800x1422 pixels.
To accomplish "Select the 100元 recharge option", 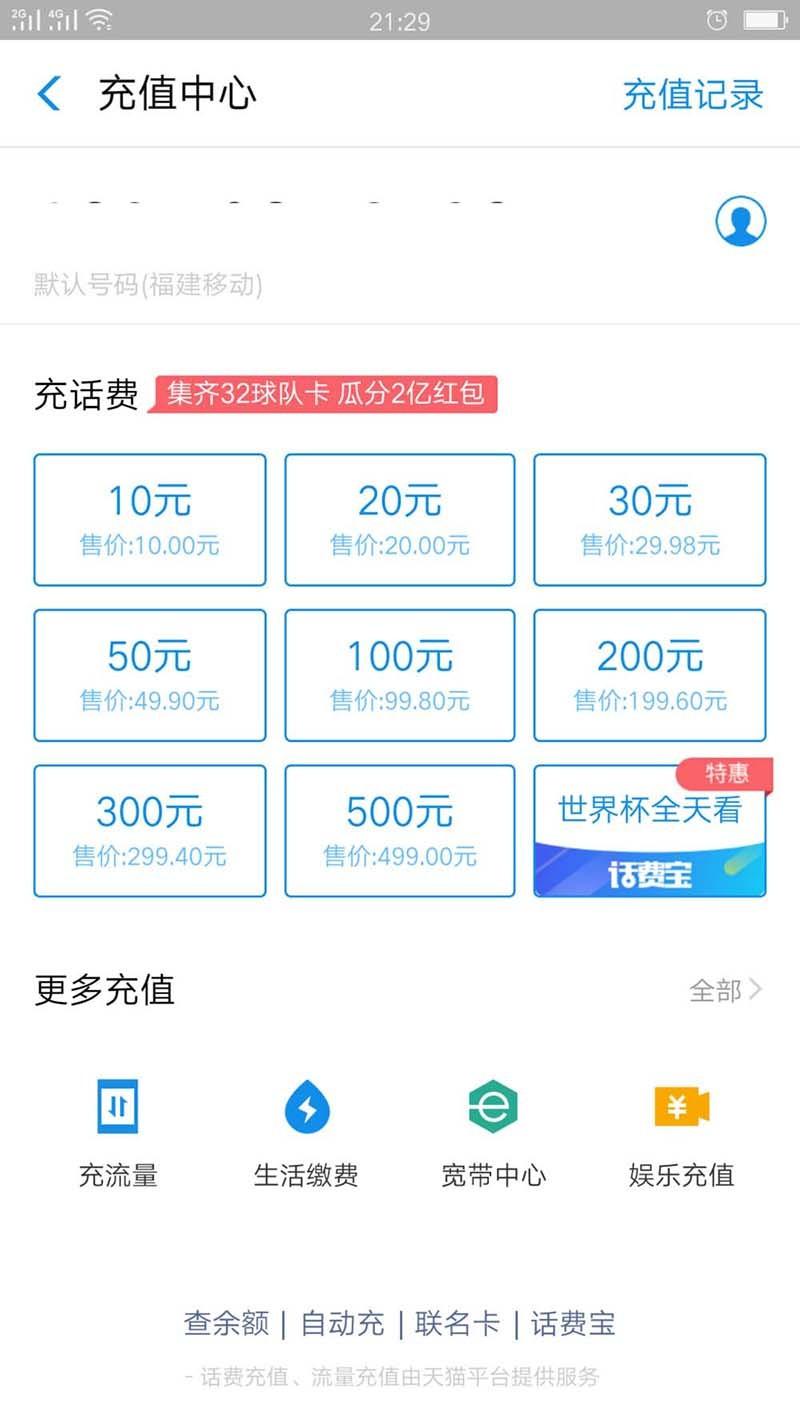I will coord(399,673).
